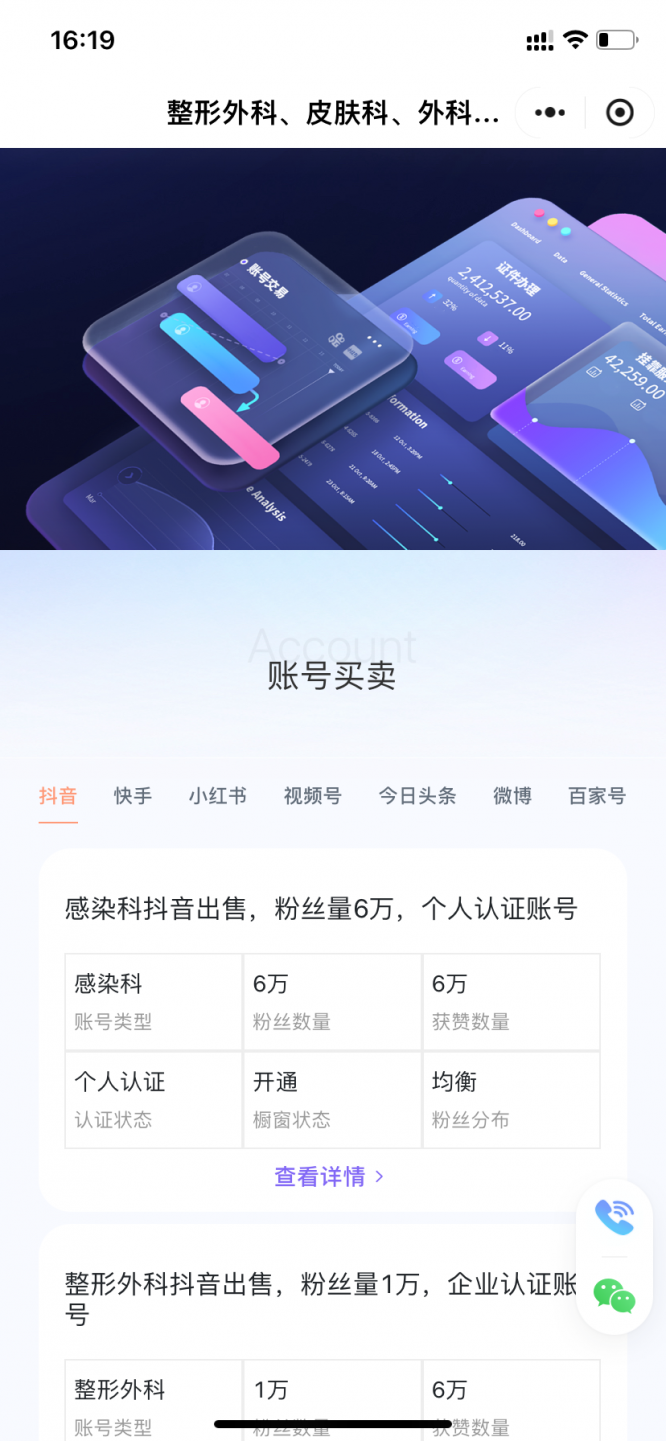Select the 微博 tab

tap(512, 796)
